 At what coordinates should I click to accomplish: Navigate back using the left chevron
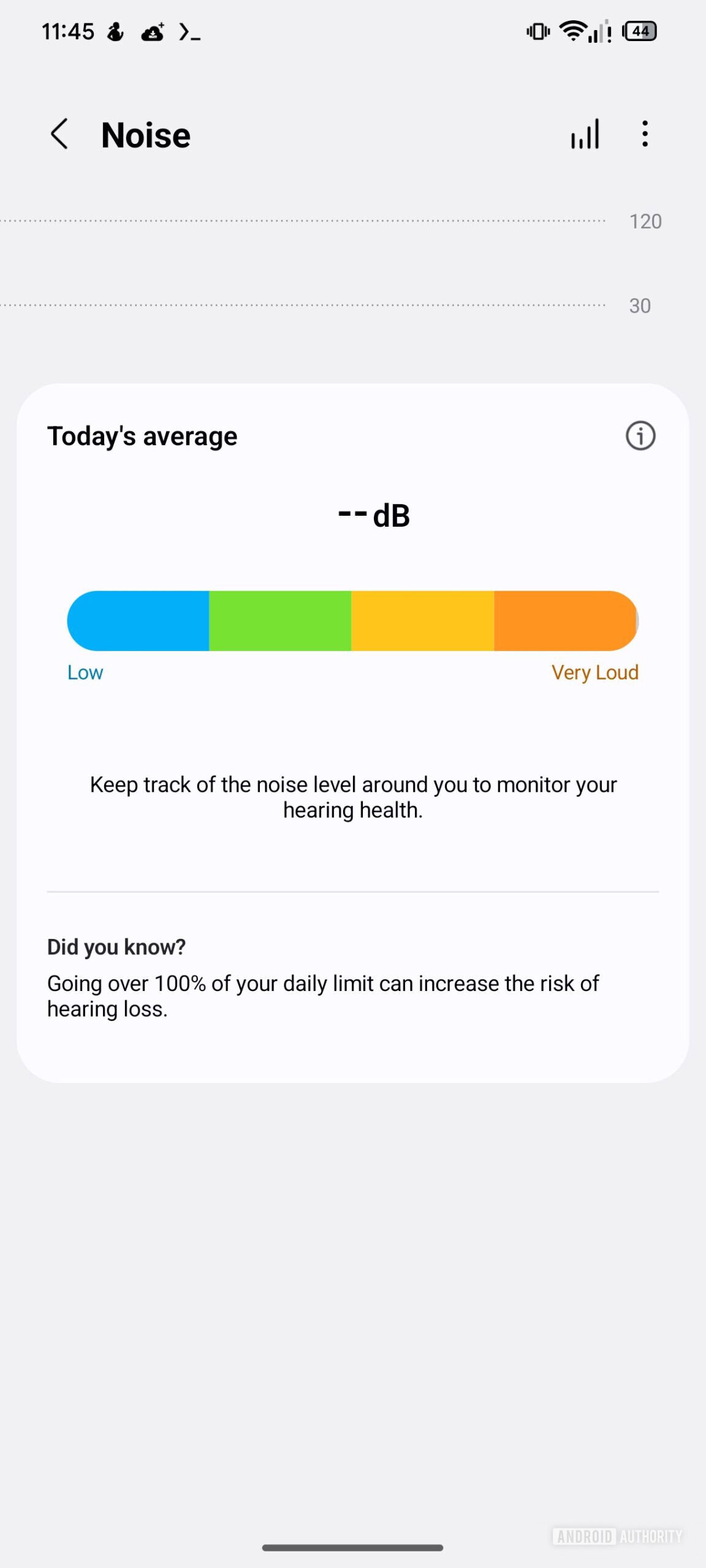point(59,134)
